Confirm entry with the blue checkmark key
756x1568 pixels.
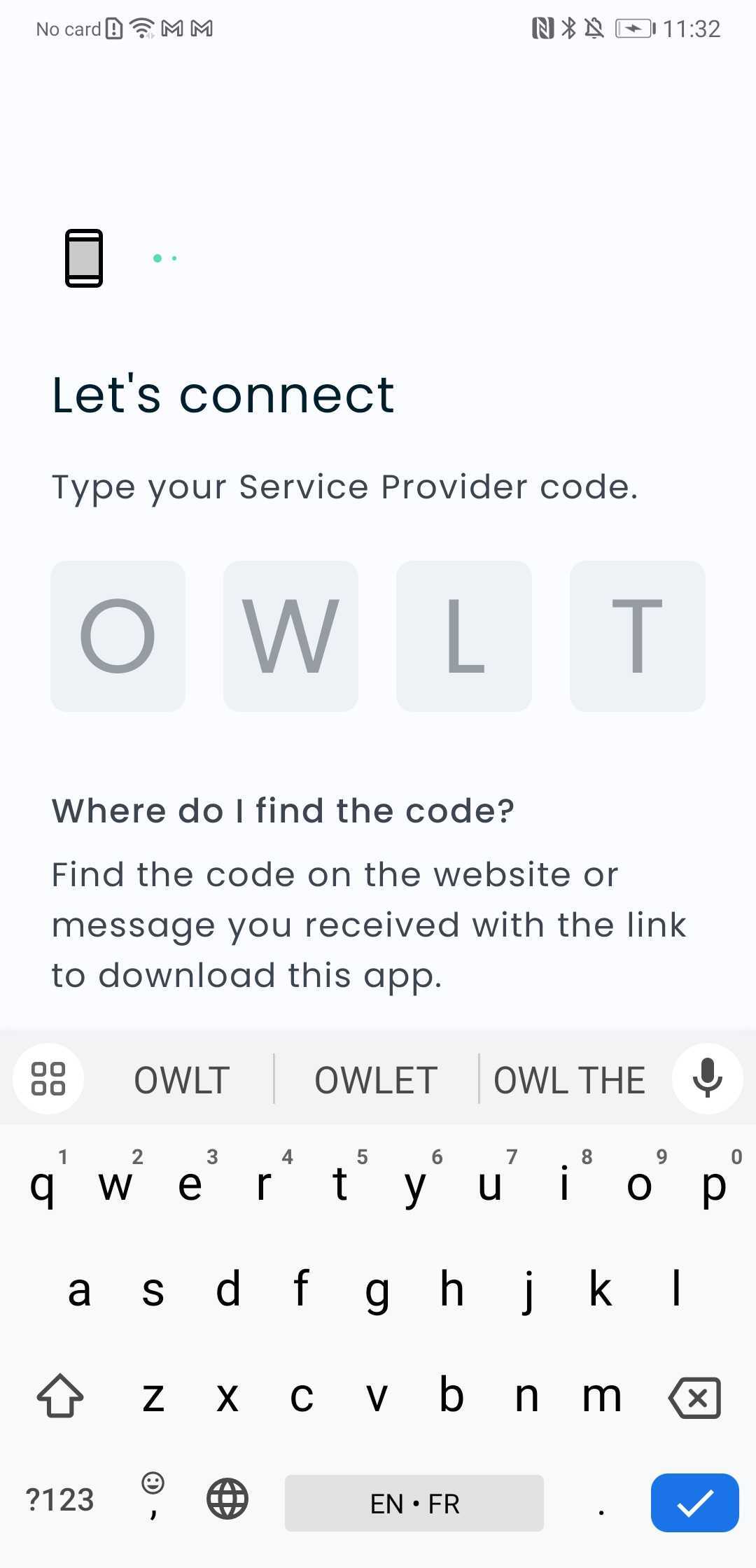click(694, 1503)
